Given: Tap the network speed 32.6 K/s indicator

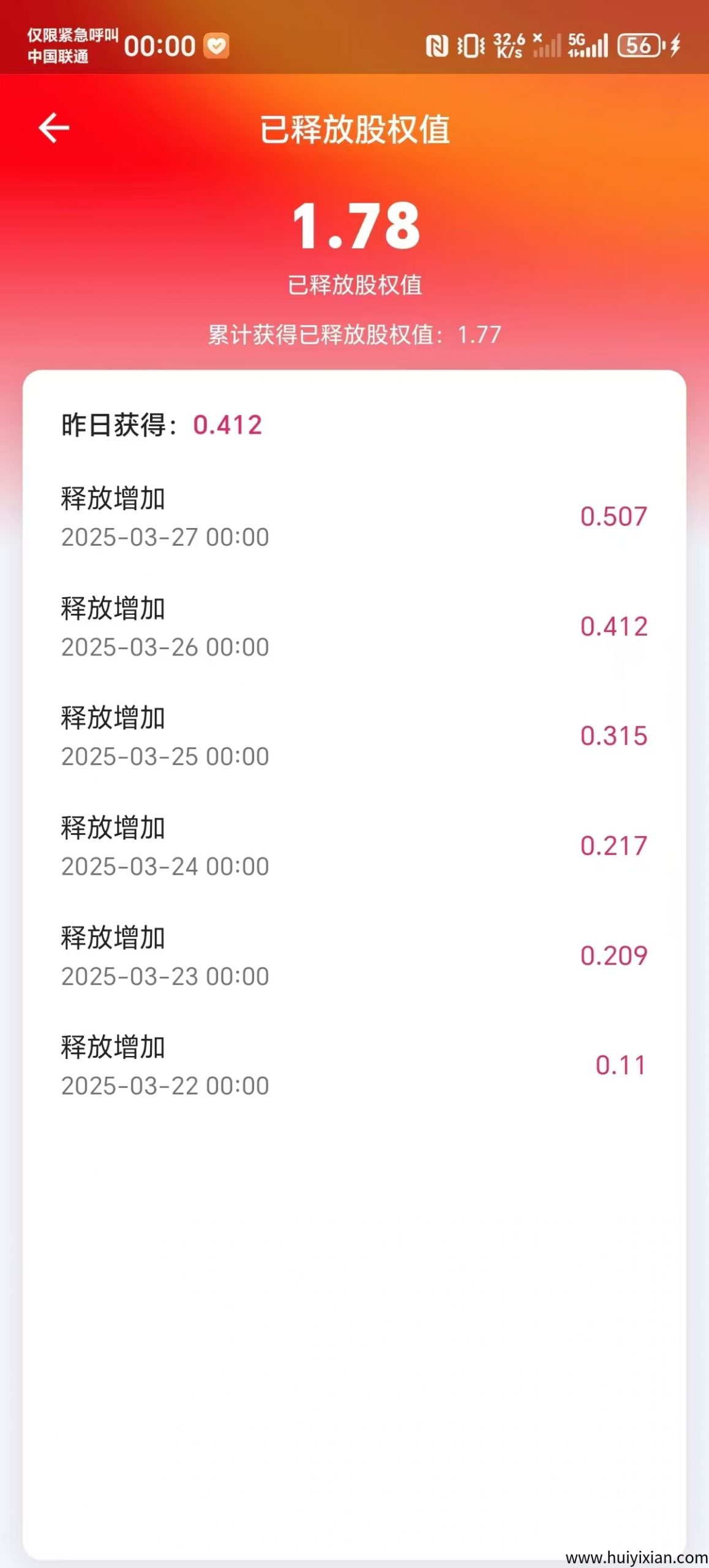Looking at the screenshot, I should pyautogui.click(x=509, y=43).
